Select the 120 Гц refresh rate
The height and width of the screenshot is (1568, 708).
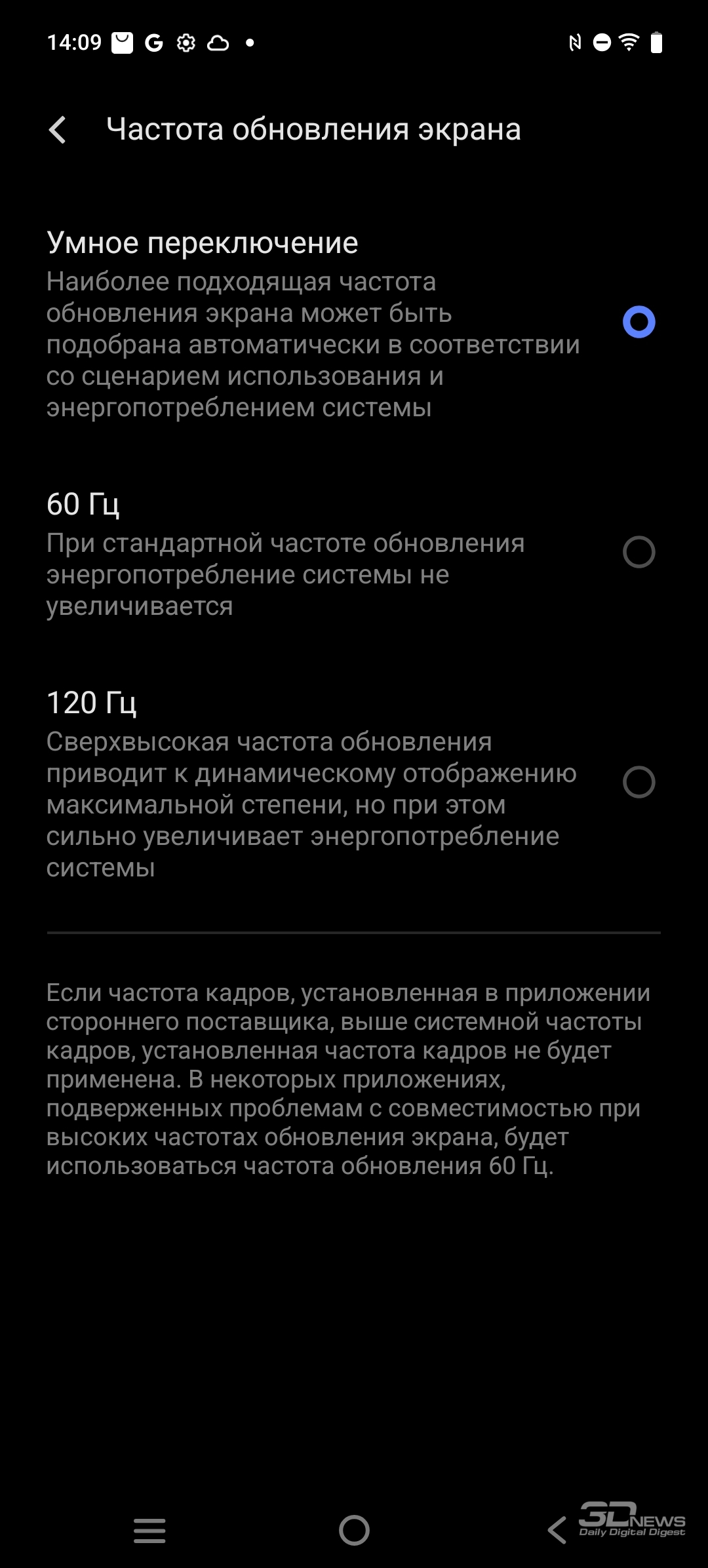point(354,783)
